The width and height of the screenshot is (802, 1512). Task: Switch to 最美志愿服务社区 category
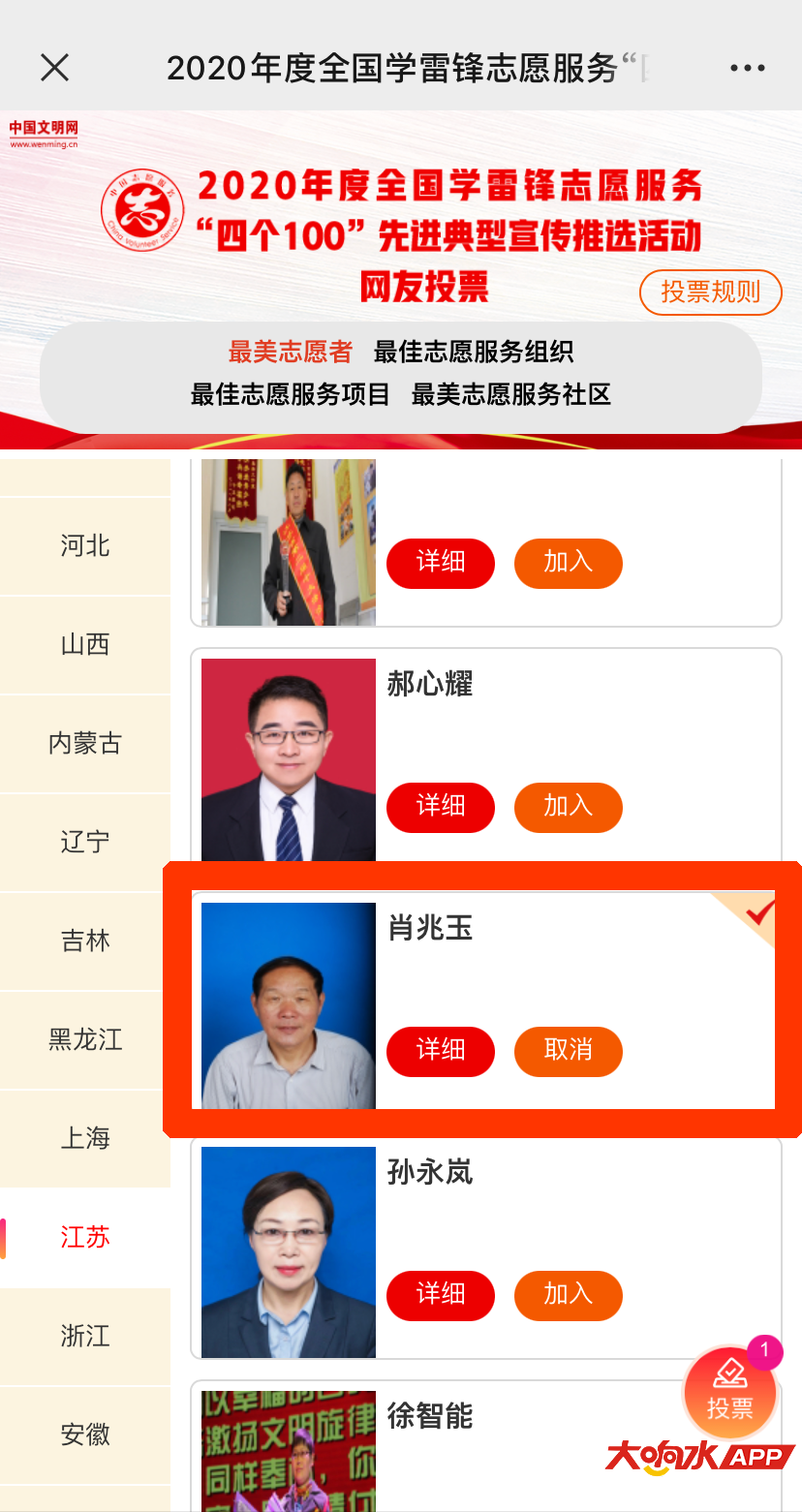tap(511, 394)
